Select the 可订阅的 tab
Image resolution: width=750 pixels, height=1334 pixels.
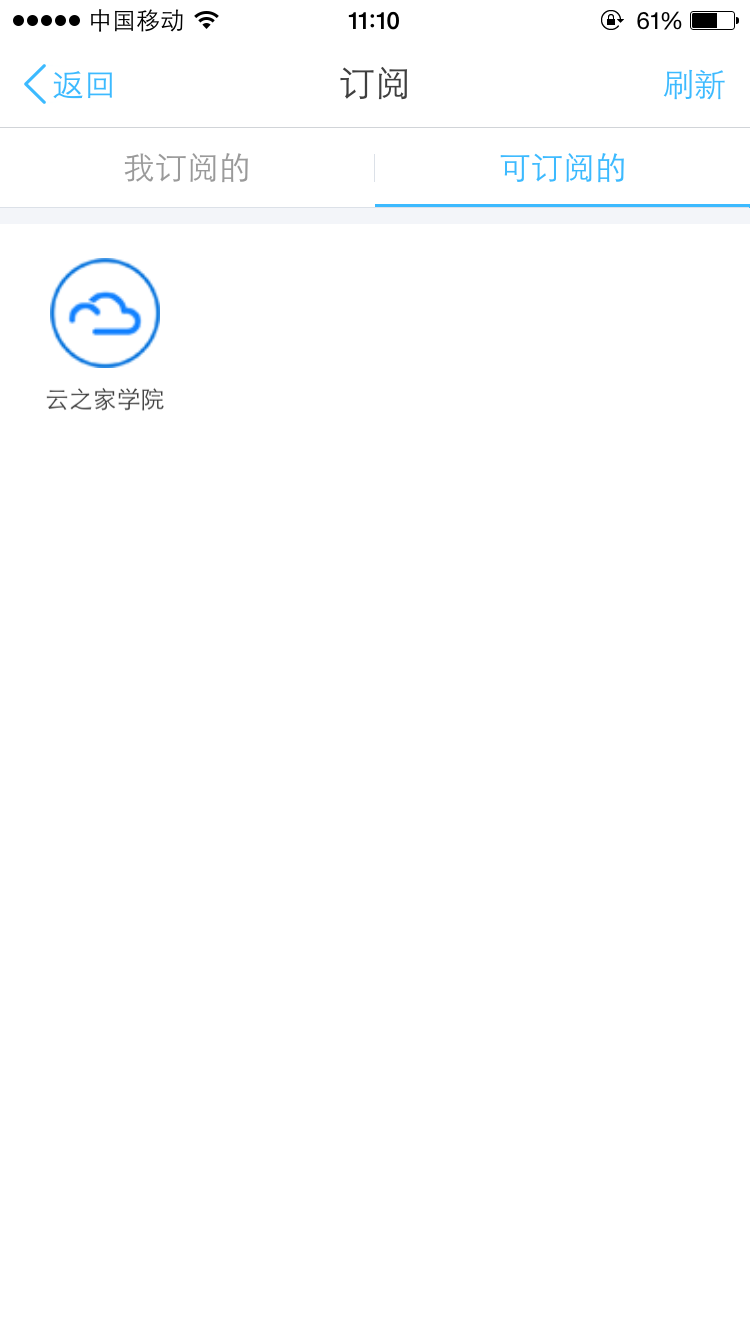point(562,168)
